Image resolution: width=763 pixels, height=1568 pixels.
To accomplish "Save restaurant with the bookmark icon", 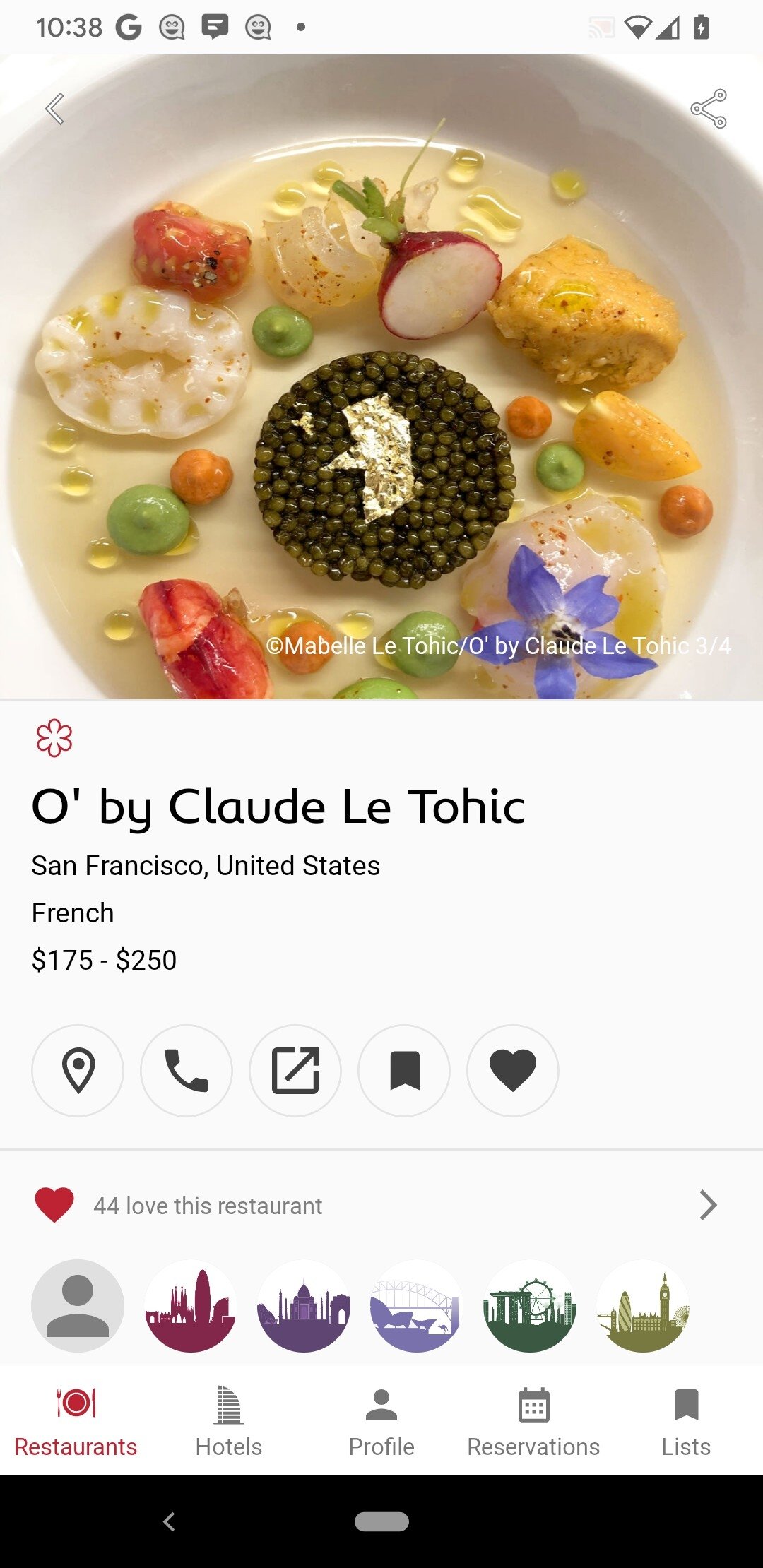I will tap(404, 1071).
